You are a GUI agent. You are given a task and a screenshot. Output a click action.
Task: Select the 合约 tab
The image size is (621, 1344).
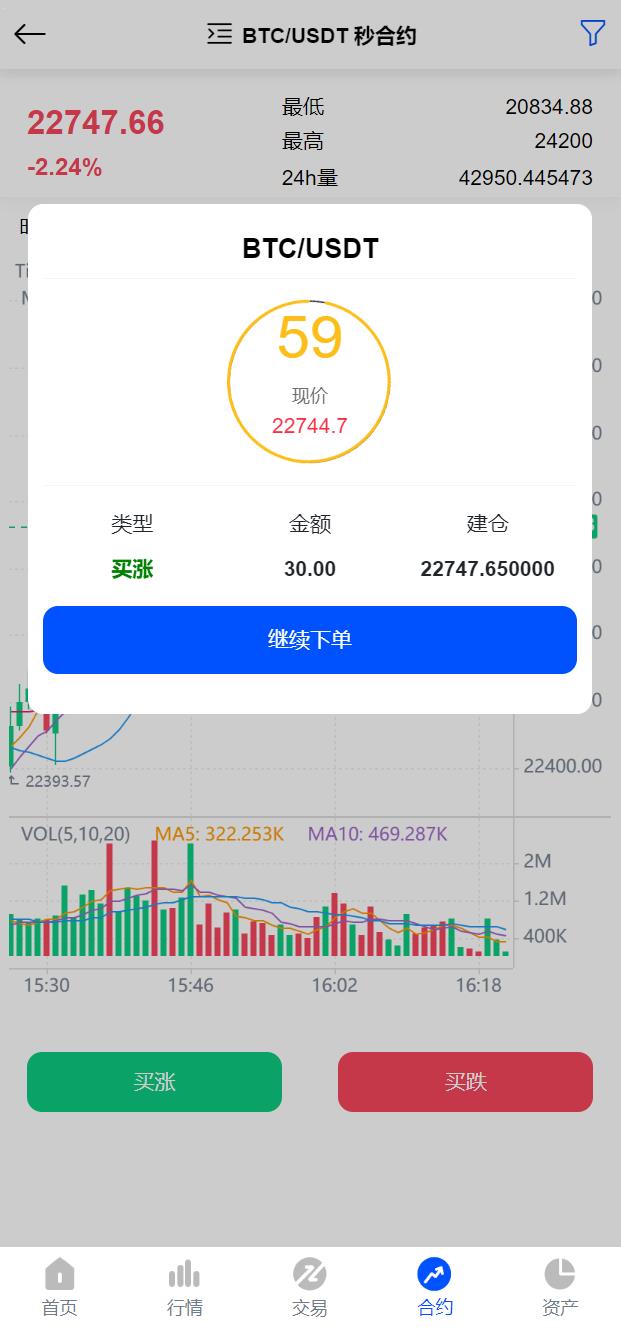[x=434, y=1288]
